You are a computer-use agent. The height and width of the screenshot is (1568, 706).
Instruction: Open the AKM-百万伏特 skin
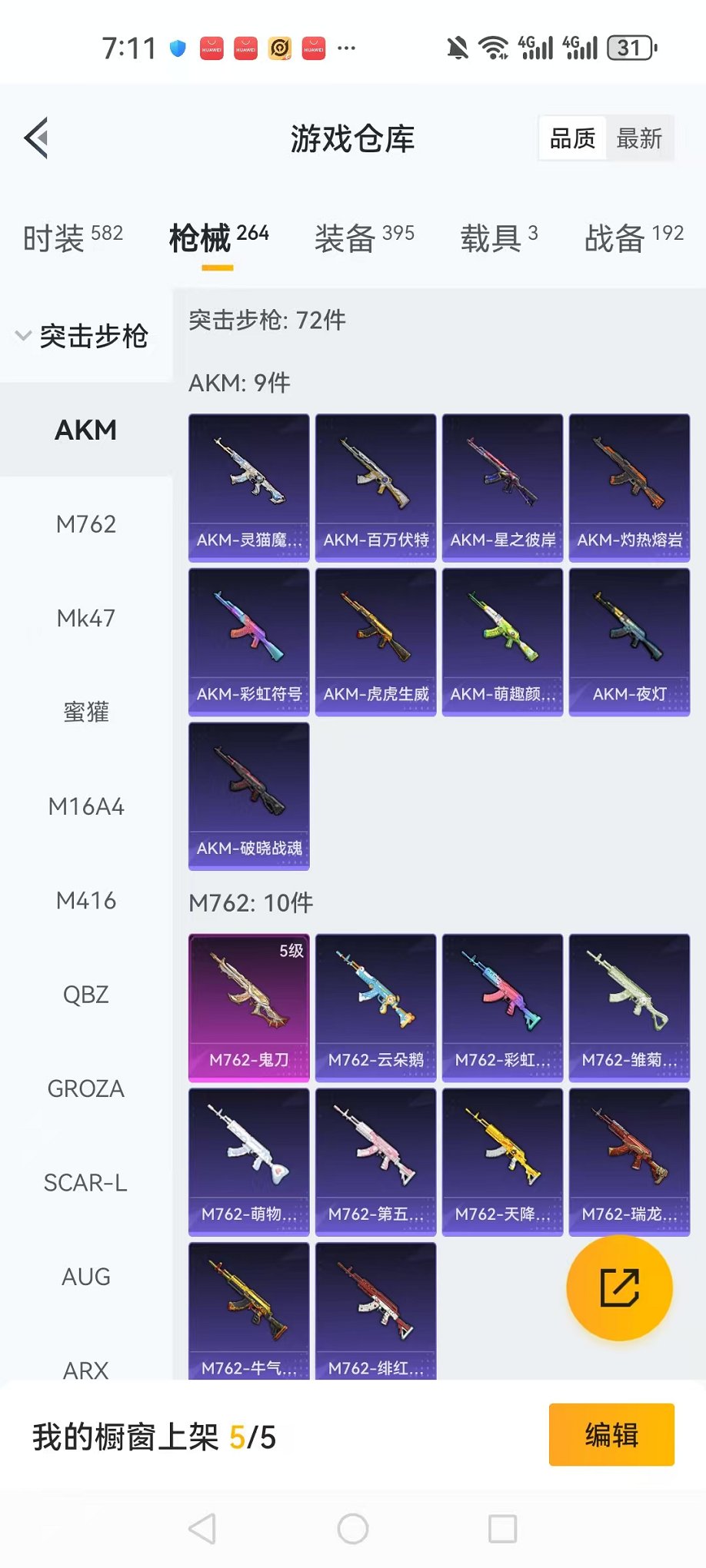click(x=375, y=487)
